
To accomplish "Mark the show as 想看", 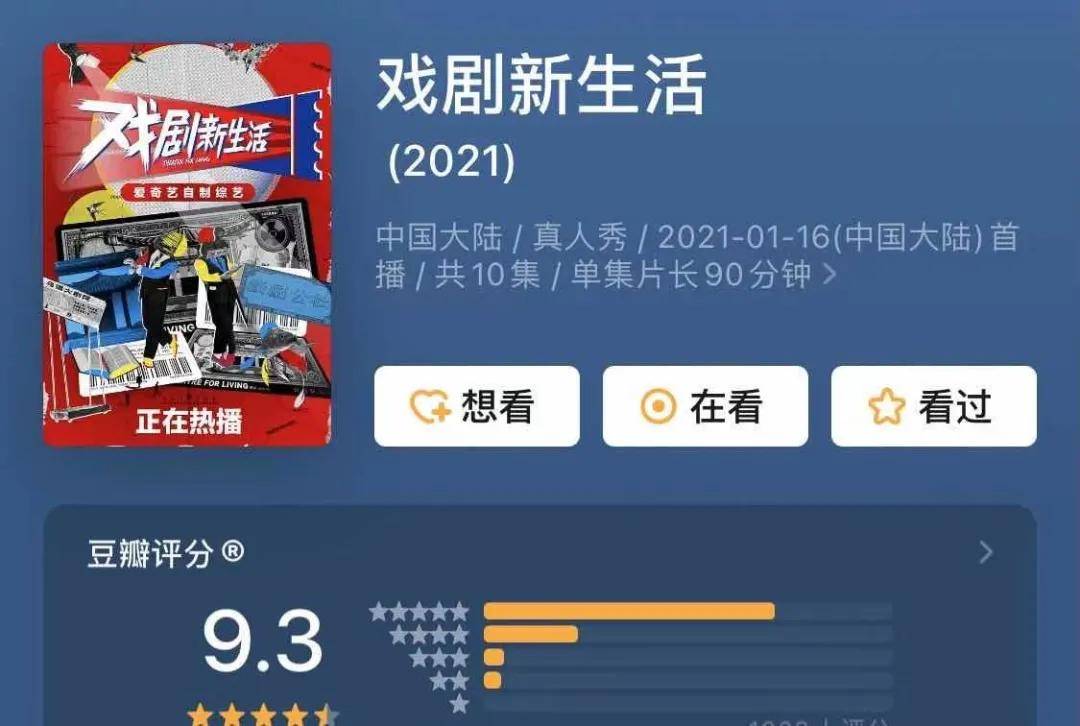I will [476, 406].
